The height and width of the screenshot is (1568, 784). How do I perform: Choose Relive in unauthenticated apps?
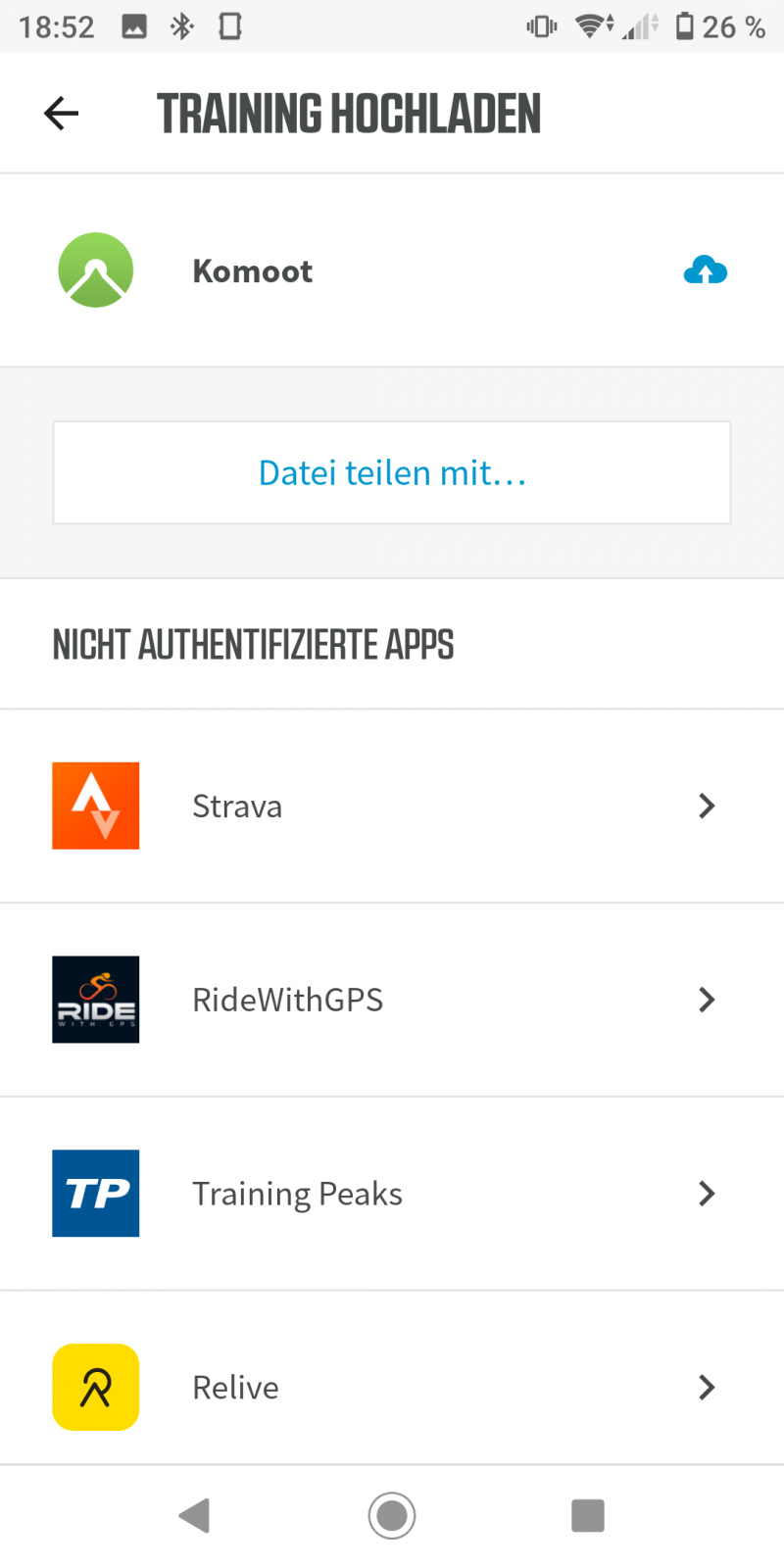coord(392,1388)
